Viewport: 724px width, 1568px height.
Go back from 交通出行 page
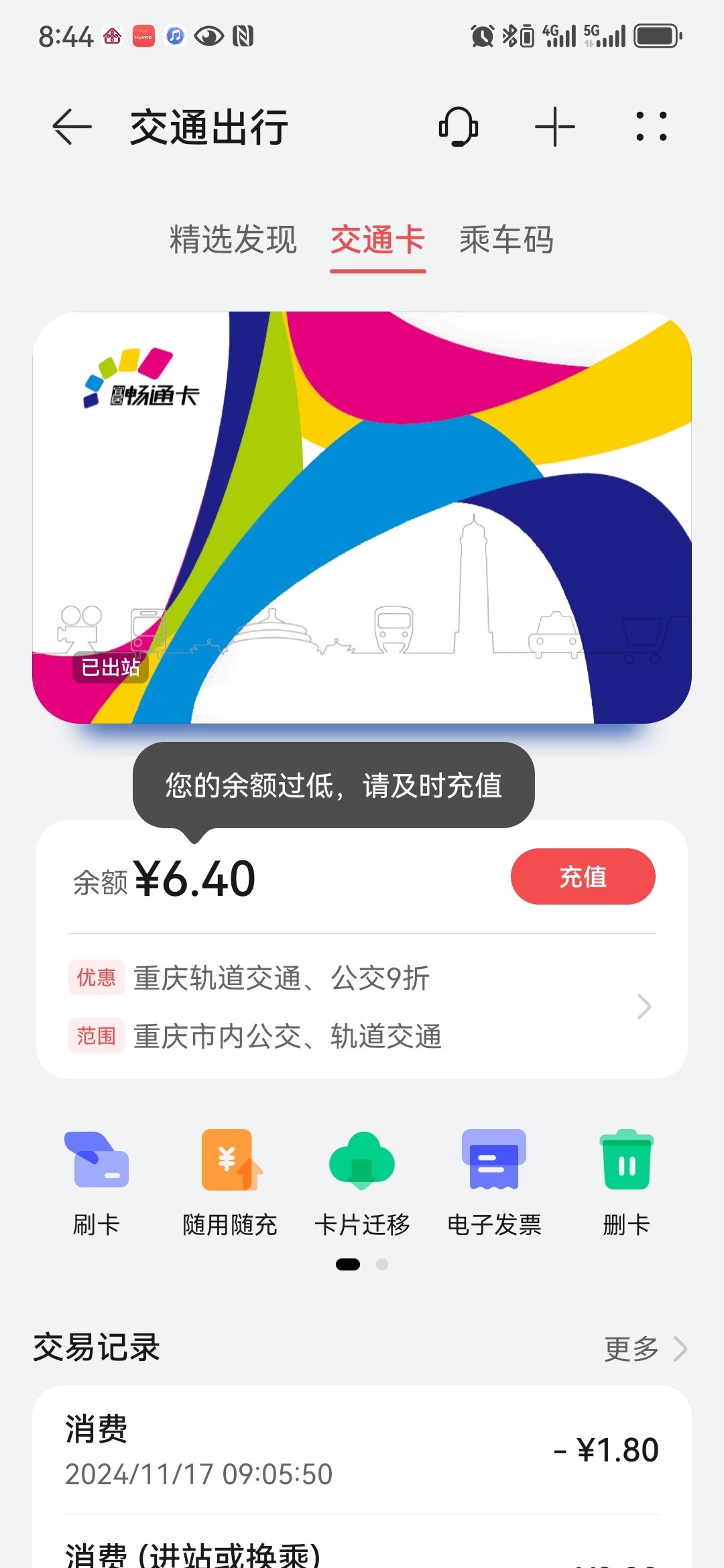pos(72,127)
